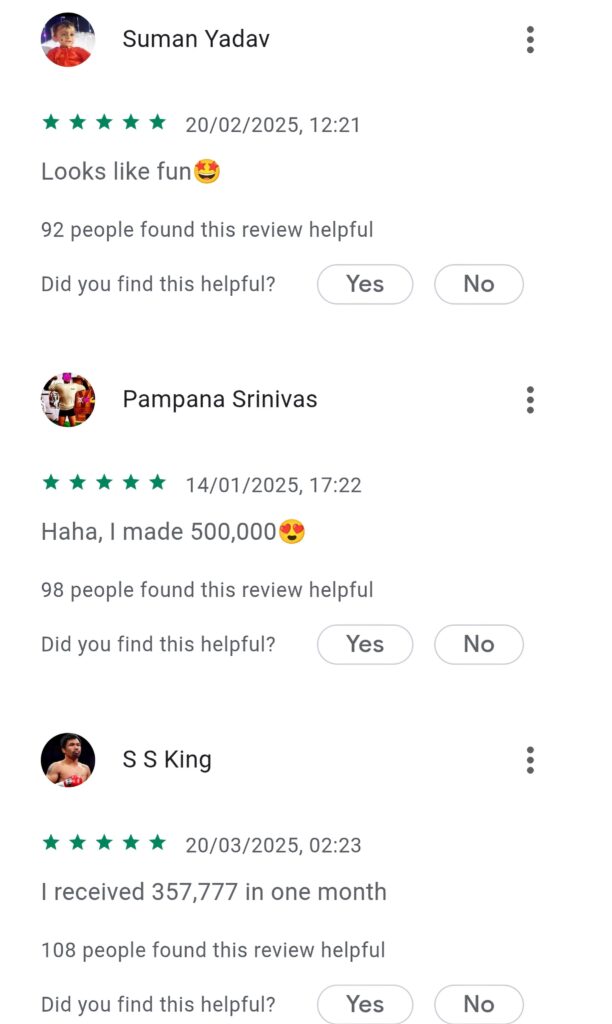Mark Suman Yadav's review as helpful with Yes
The height and width of the screenshot is (1024, 612).
(x=365, y=284)
